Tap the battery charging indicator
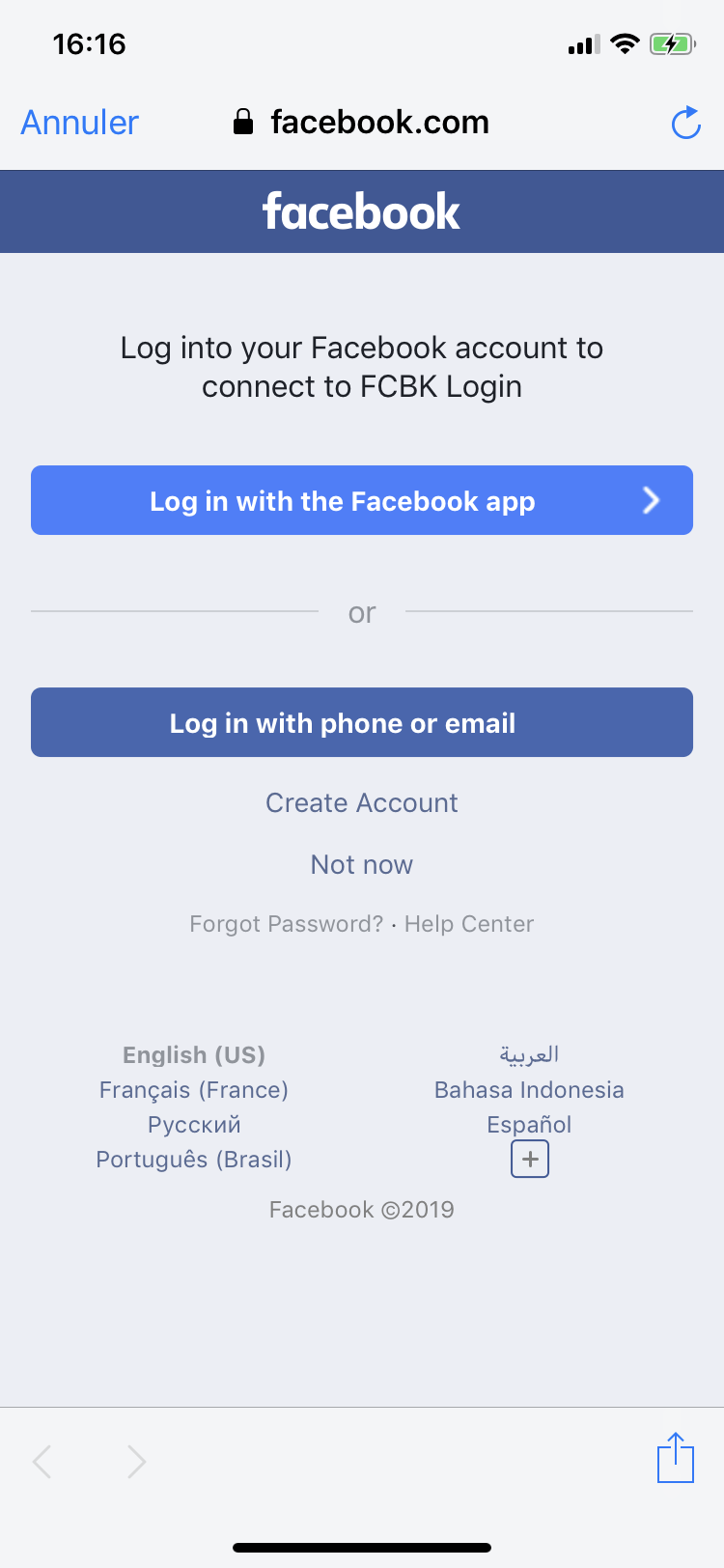Viewport: 724px width, 1568px height. (673, 42)
